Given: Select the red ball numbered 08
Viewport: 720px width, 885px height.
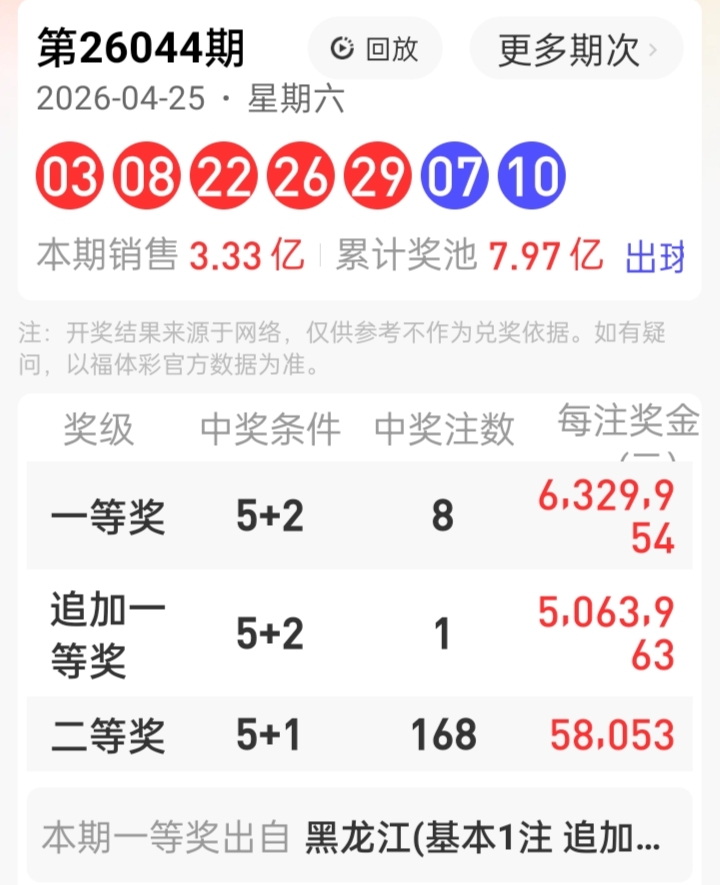Looking at the screenshot, I should pyautogui.click(x=146, y=176).
